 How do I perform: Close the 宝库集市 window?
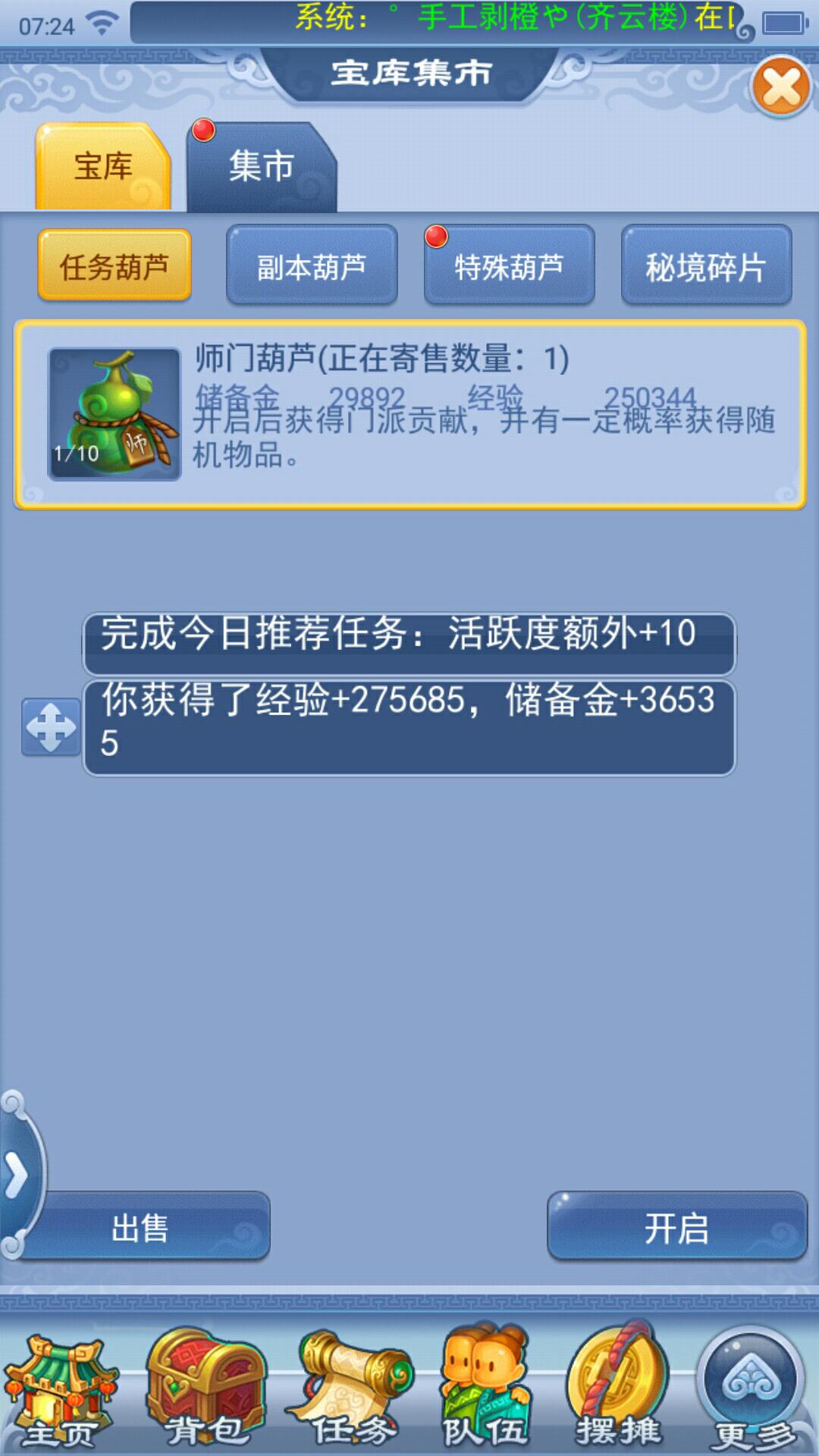(781, 87)
